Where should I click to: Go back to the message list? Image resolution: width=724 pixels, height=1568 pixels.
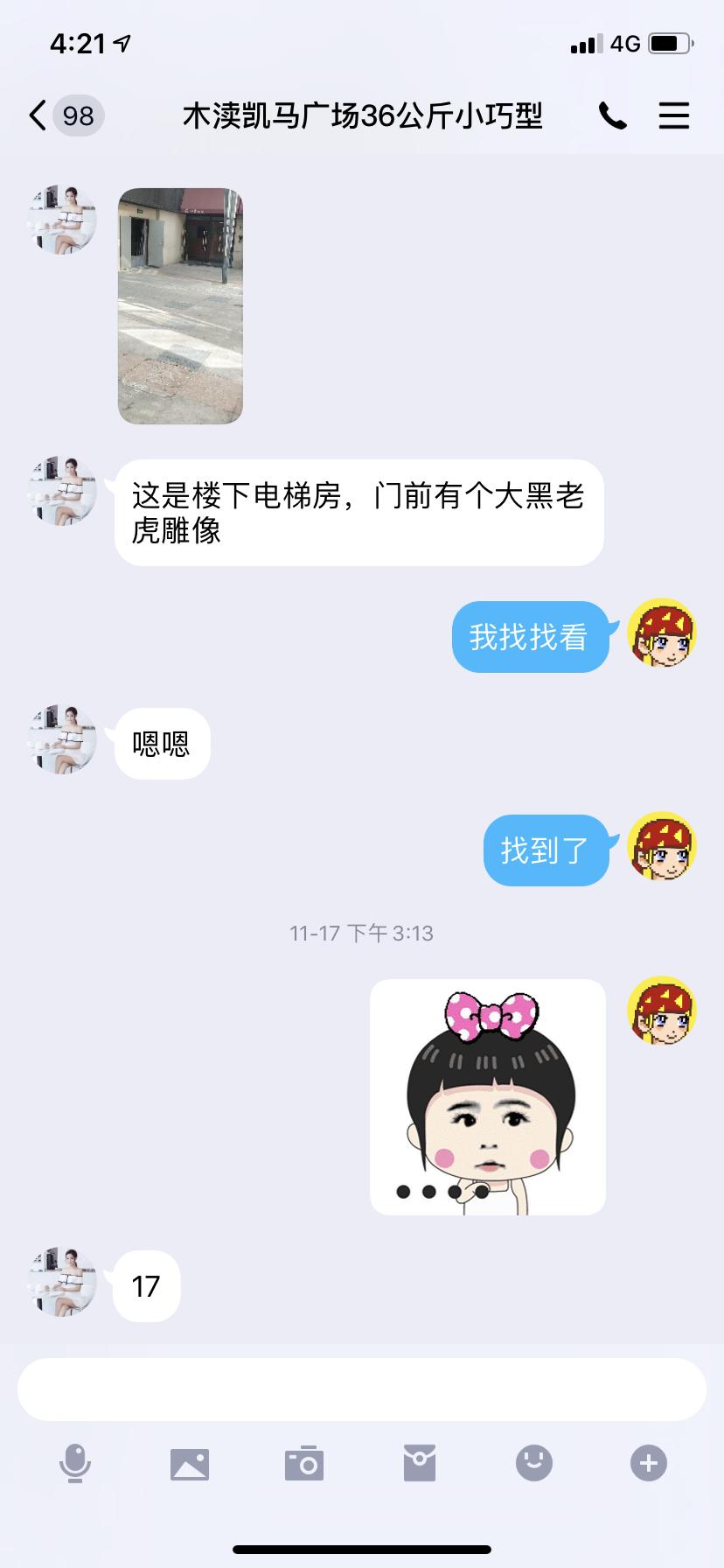38,115
